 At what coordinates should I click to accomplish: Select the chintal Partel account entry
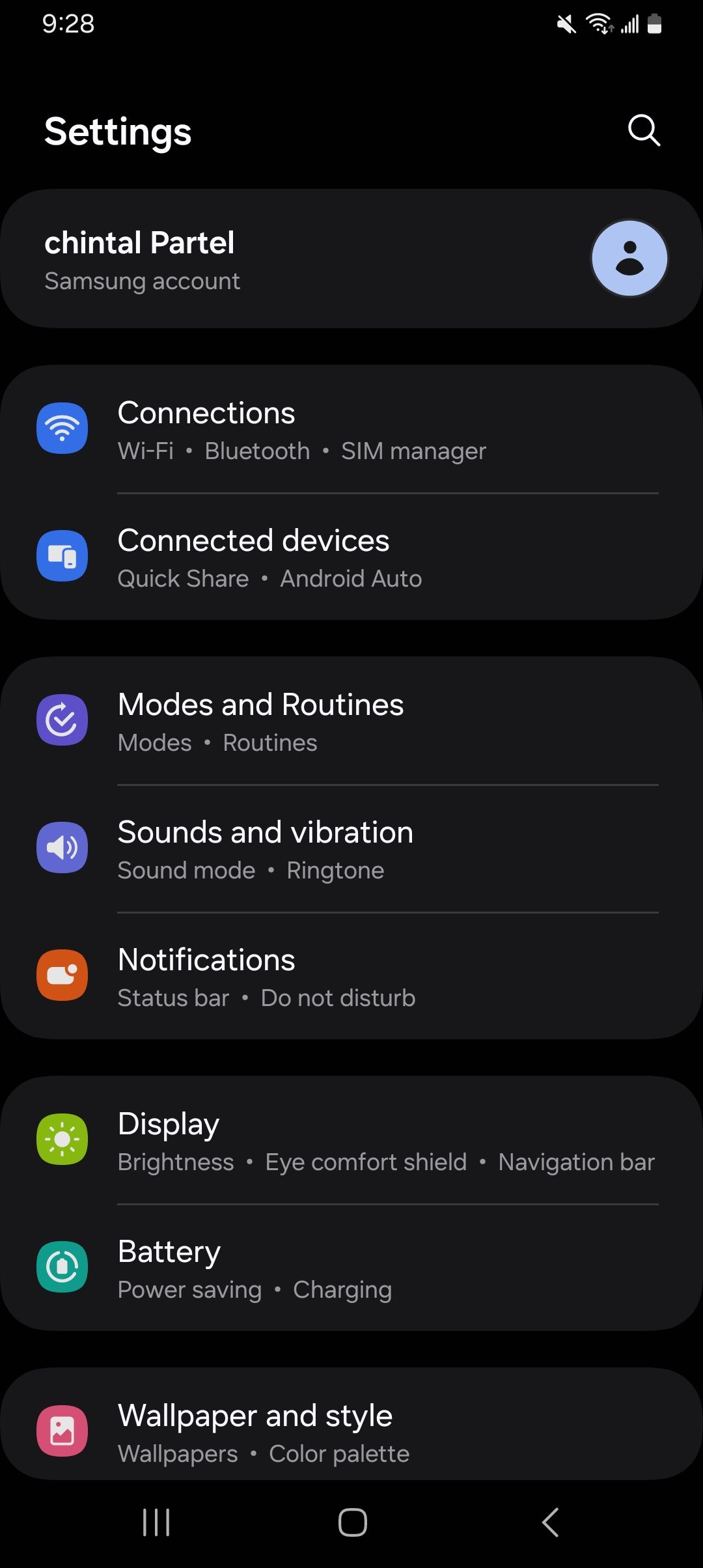[260, 258]
